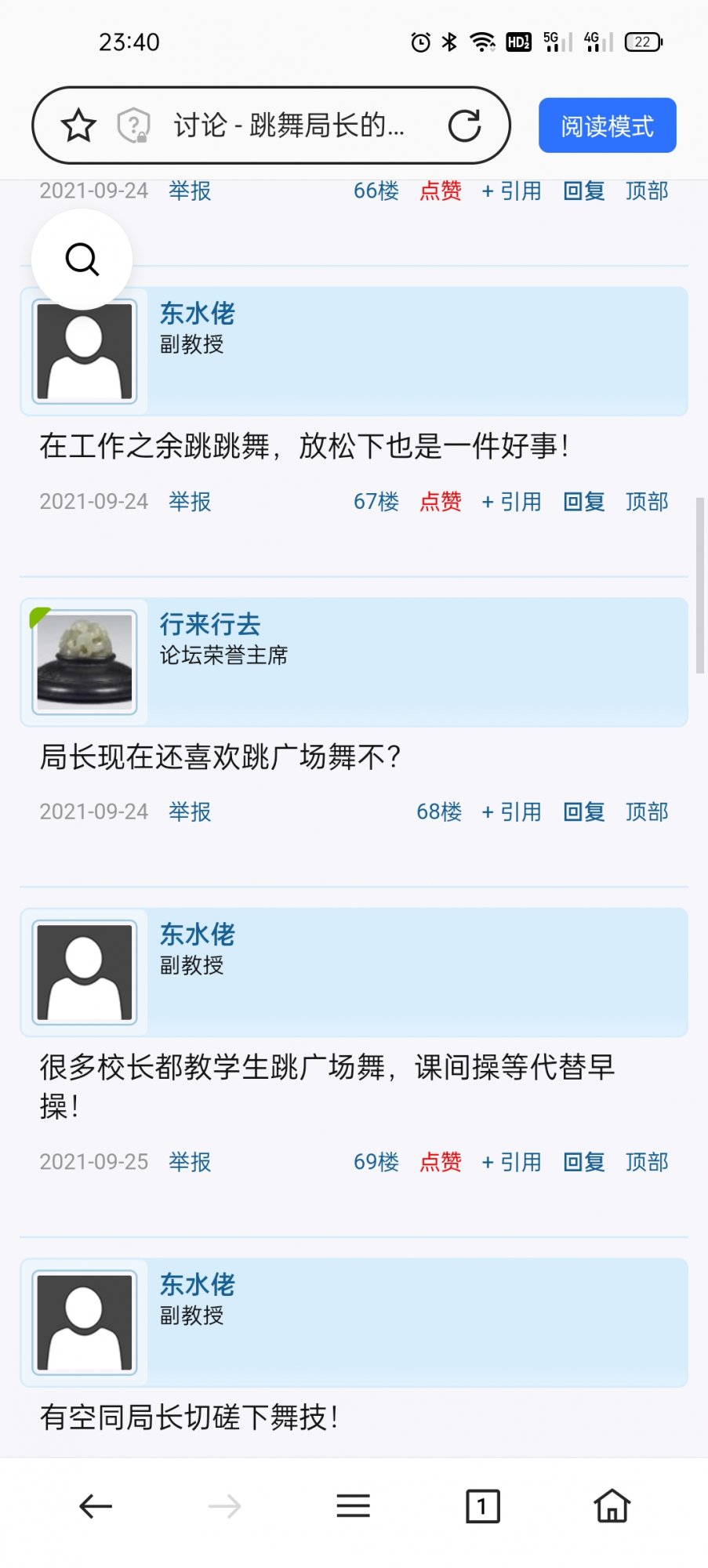Report the 67楼 post with 举报
The width and height of the screenshot is (708, 1568).
pyautogui.click(x=190, y=502)
